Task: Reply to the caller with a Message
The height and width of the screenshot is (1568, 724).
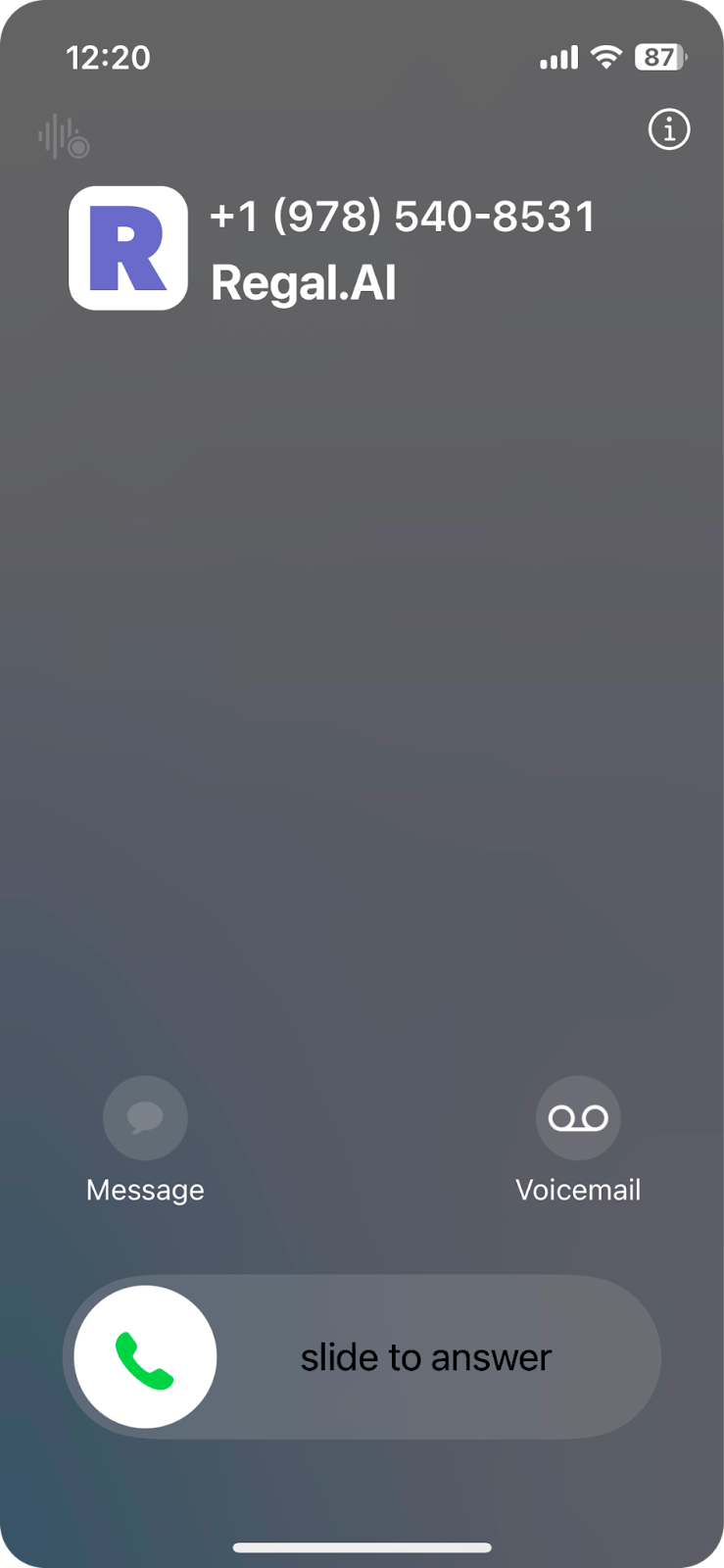Action: pyautogui.click(x=145, y=1118)
